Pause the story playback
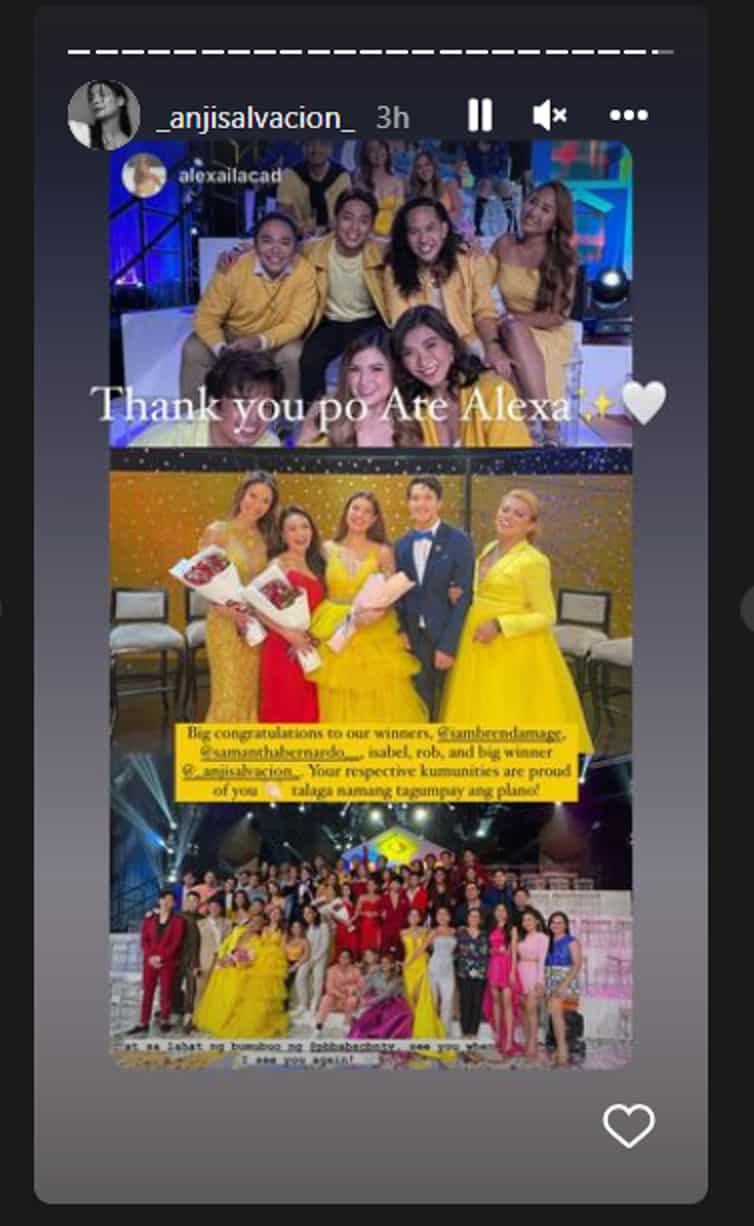 [x=480, y=116]
